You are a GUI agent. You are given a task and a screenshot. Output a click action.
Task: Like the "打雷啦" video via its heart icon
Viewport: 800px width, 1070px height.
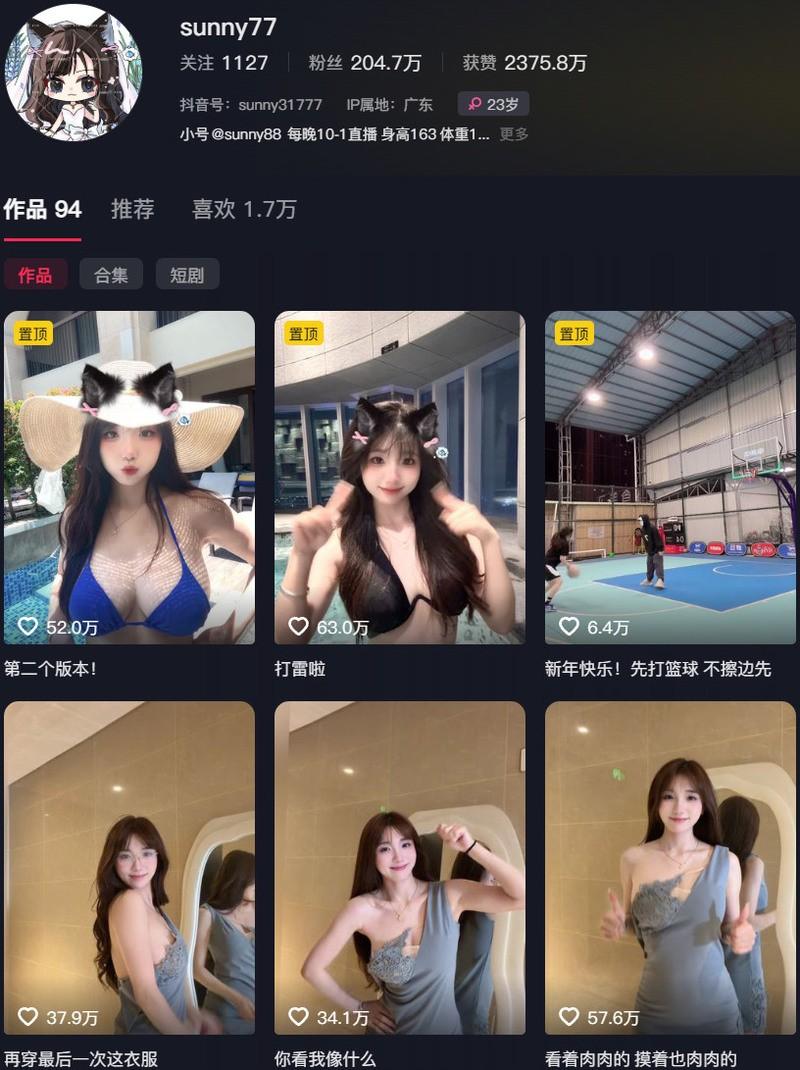coord(298,625)
